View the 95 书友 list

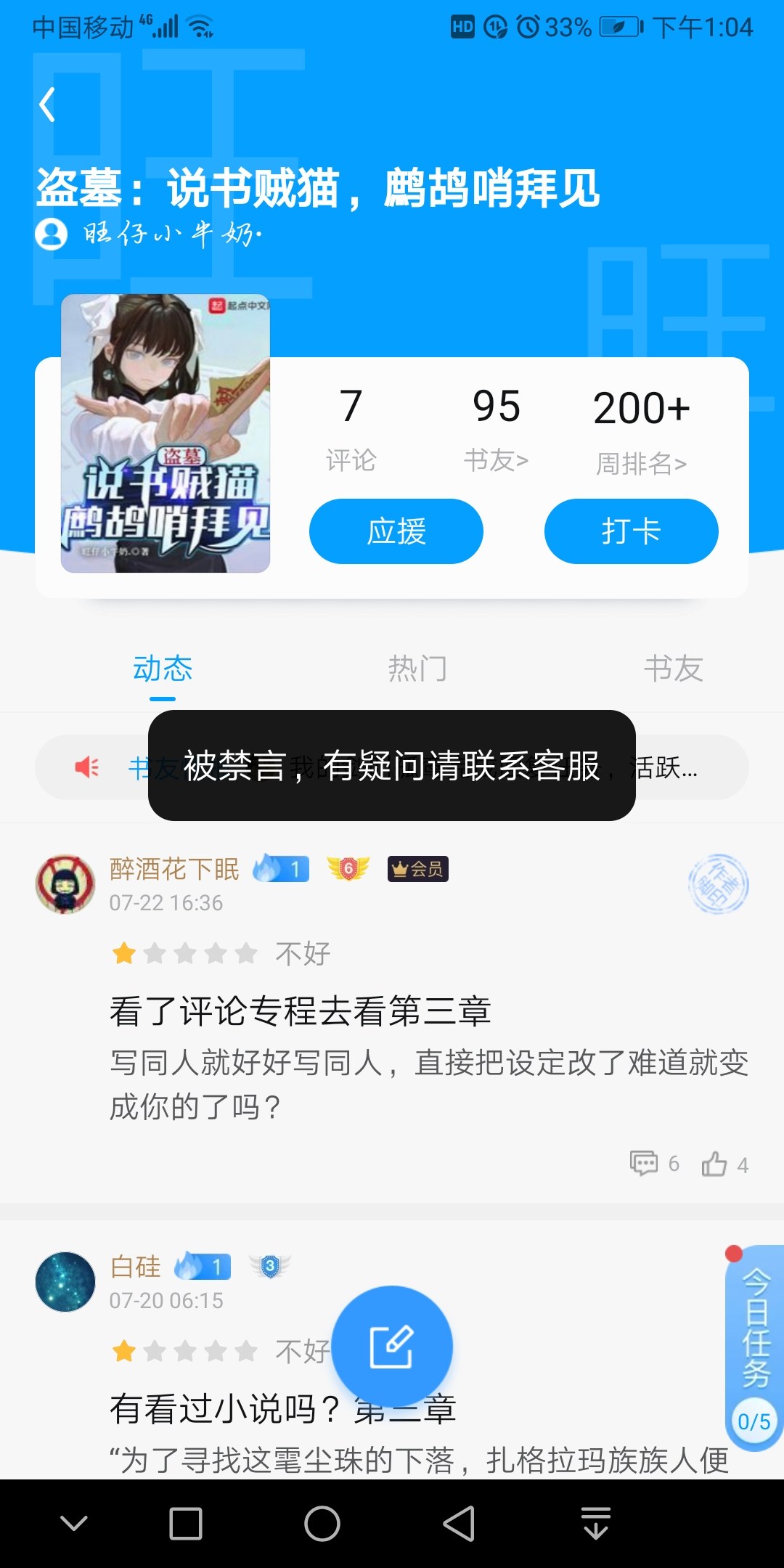pyautogui.click(x=497, y=425)
